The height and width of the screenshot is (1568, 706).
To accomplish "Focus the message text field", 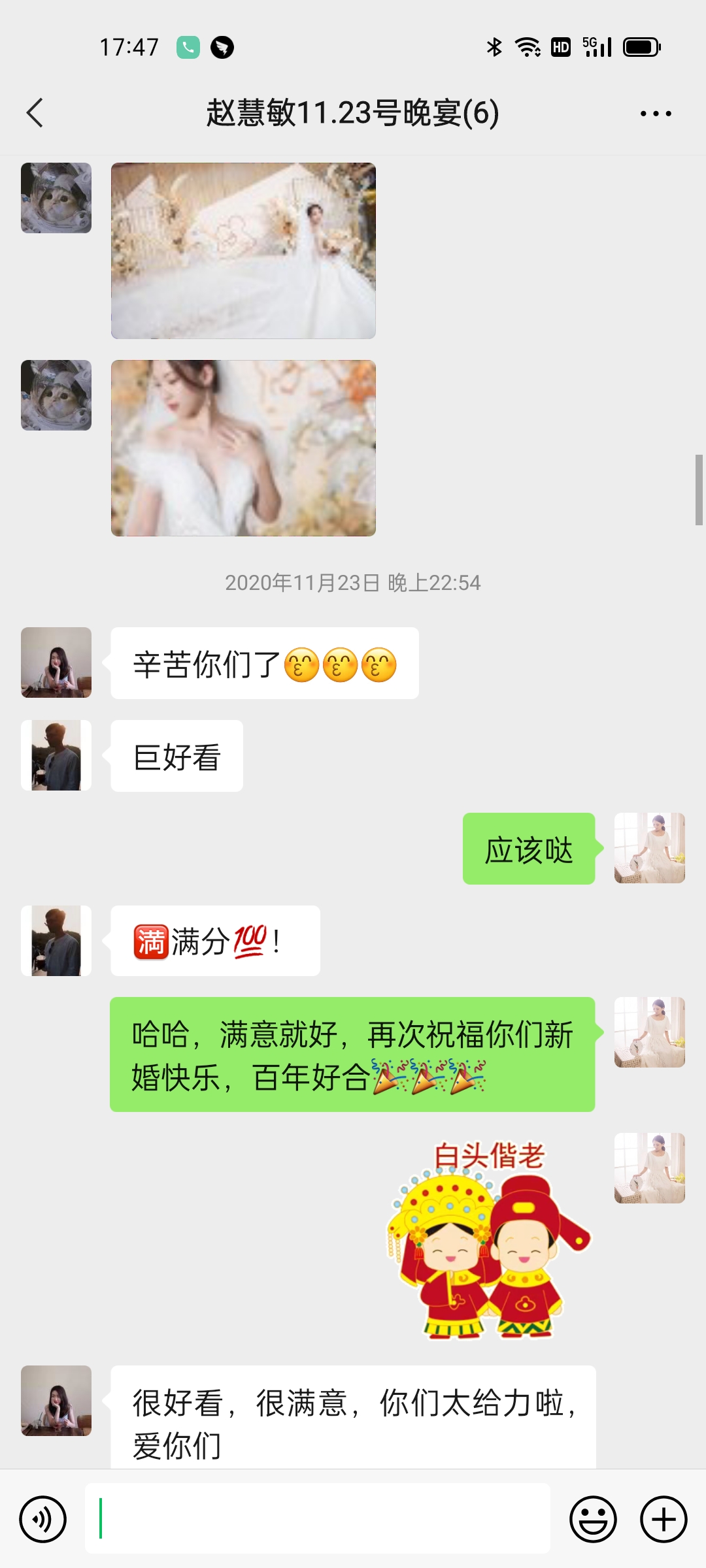I will coord(318,1518).
